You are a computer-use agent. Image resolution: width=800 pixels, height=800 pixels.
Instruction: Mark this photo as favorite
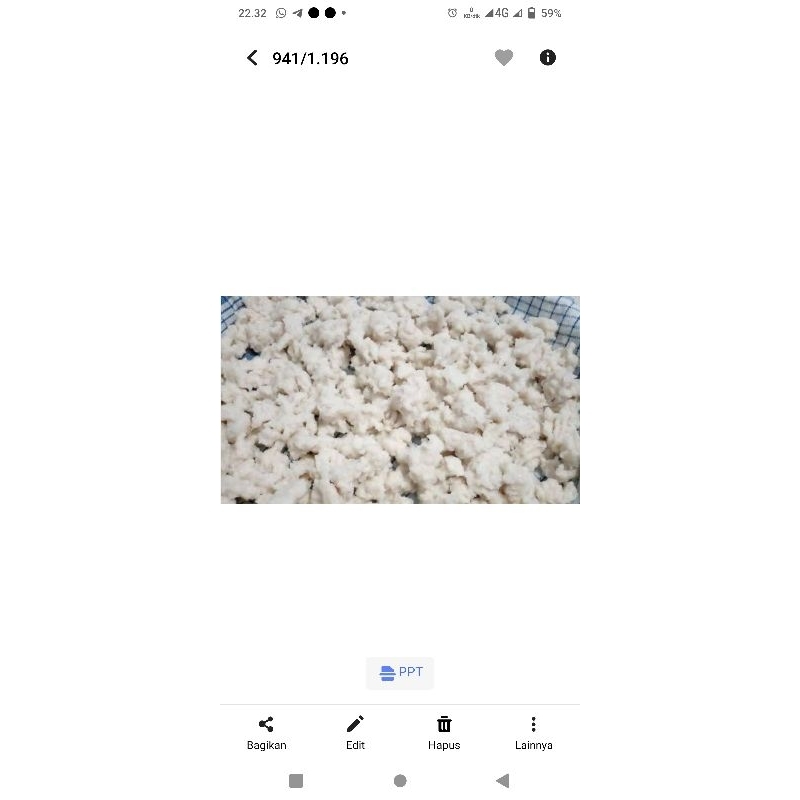[504, 58]
